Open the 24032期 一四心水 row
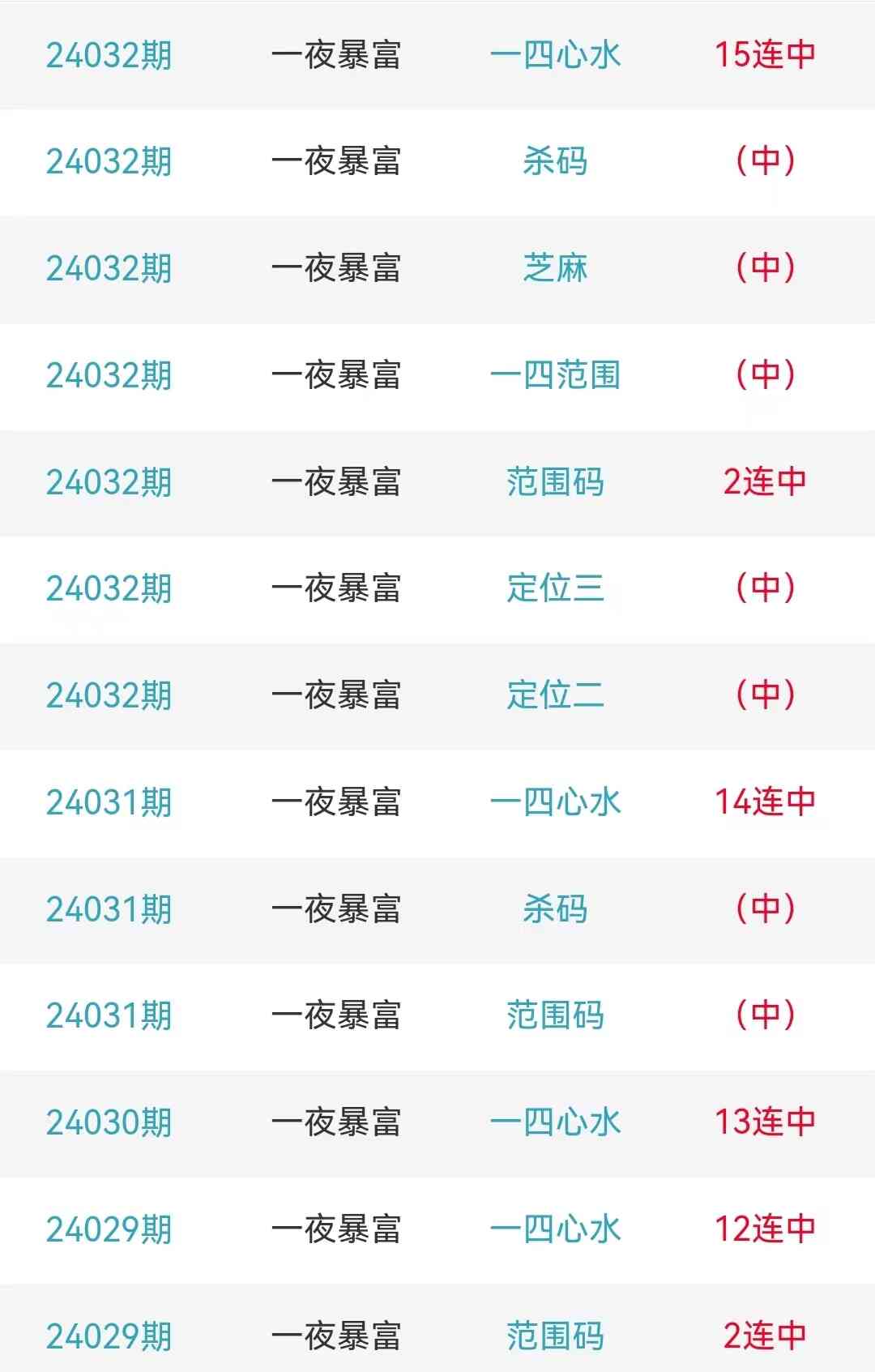Image resolution: width=875 pixels, height=1372 pixels. [555, 55]
